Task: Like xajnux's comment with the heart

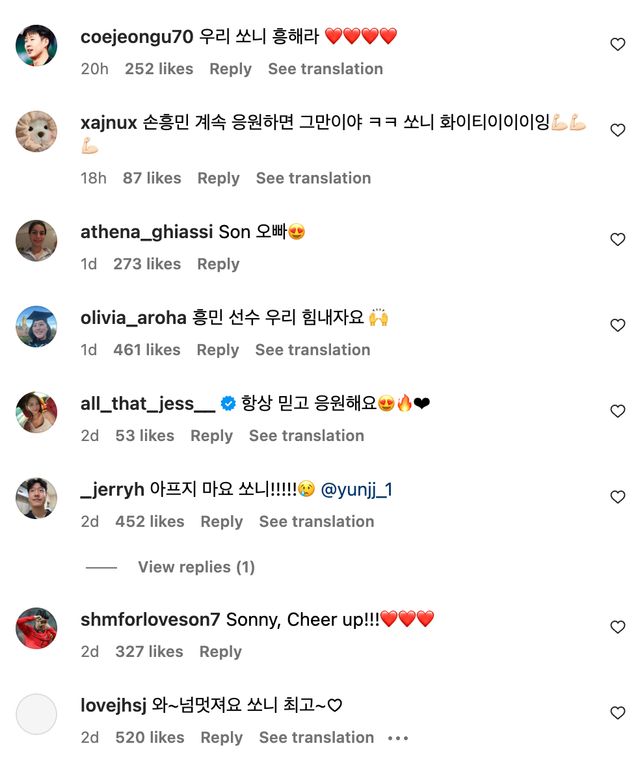Action: [x=617, y=130]
